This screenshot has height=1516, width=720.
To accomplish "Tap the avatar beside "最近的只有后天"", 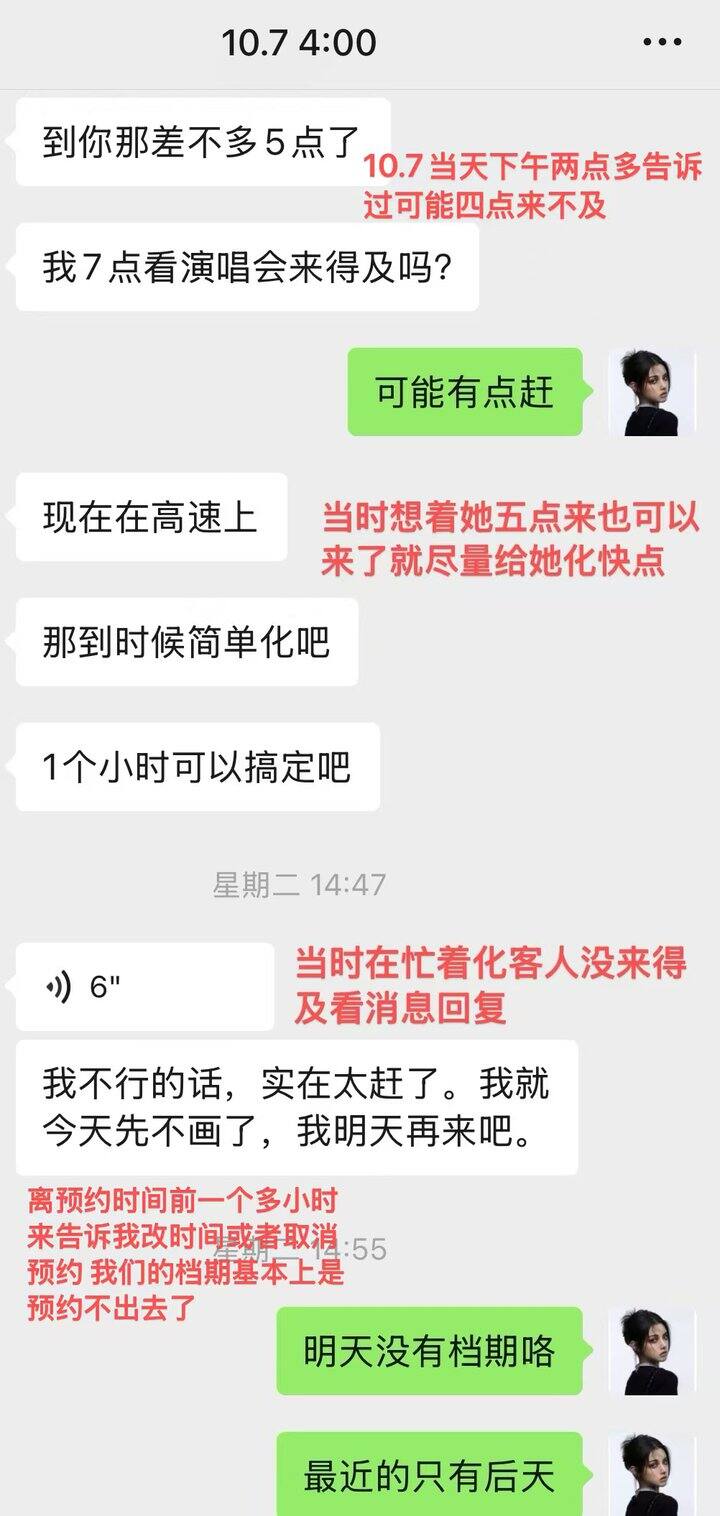I will pyautogui.click(x=651, y=1475).
